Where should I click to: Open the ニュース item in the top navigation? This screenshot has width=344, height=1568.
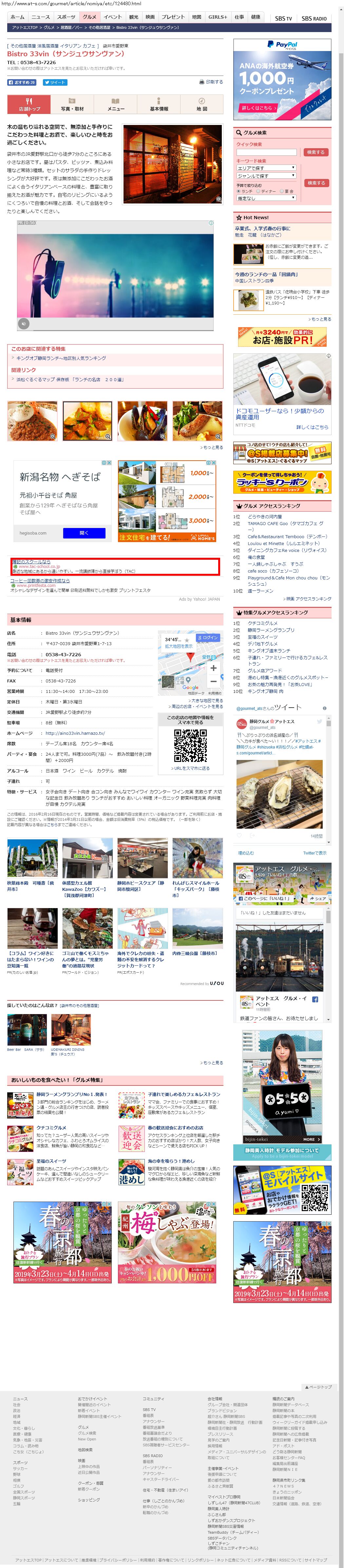[x=41, y=16]
